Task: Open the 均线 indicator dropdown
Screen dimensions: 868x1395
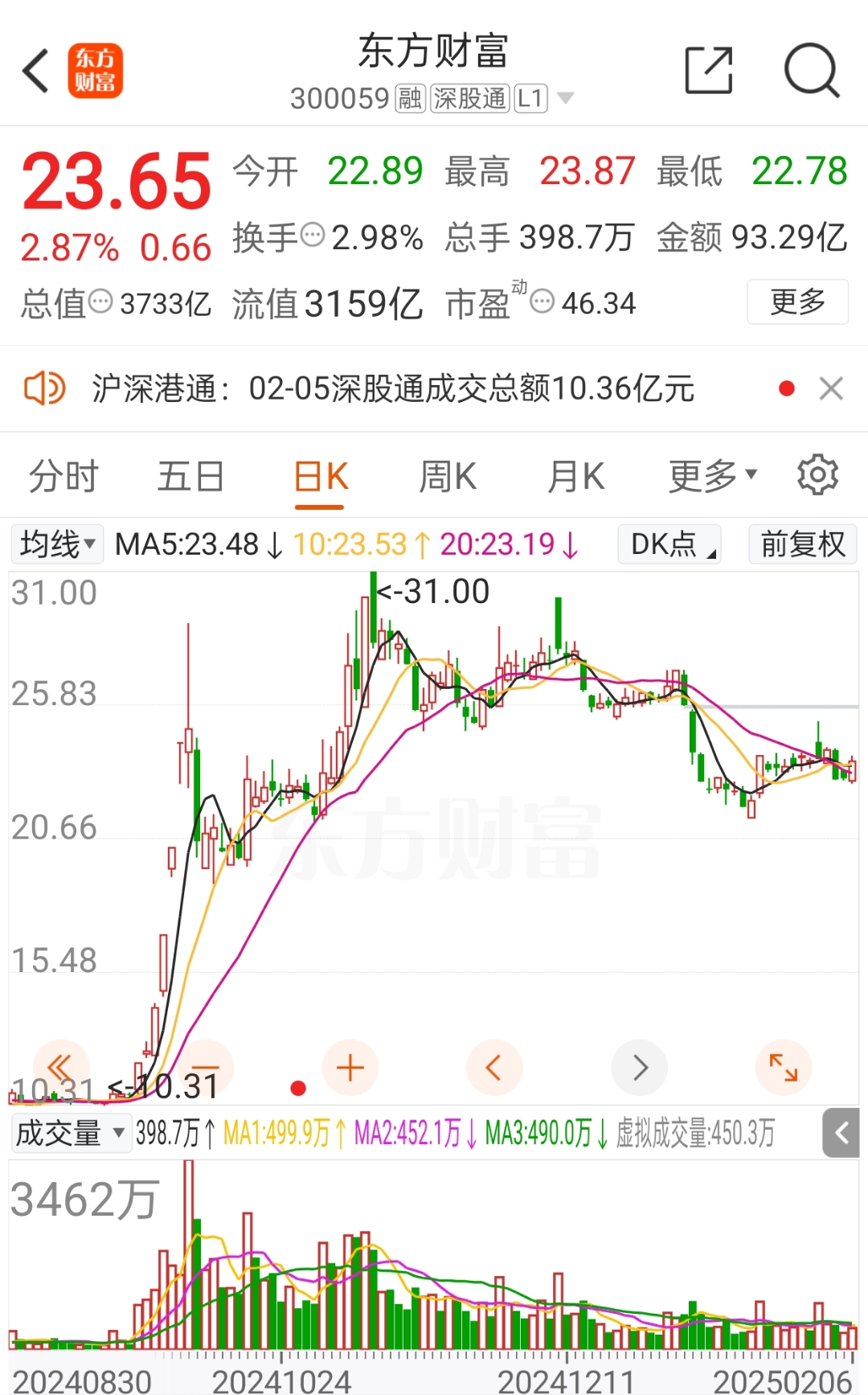Action: click(57, 544)
